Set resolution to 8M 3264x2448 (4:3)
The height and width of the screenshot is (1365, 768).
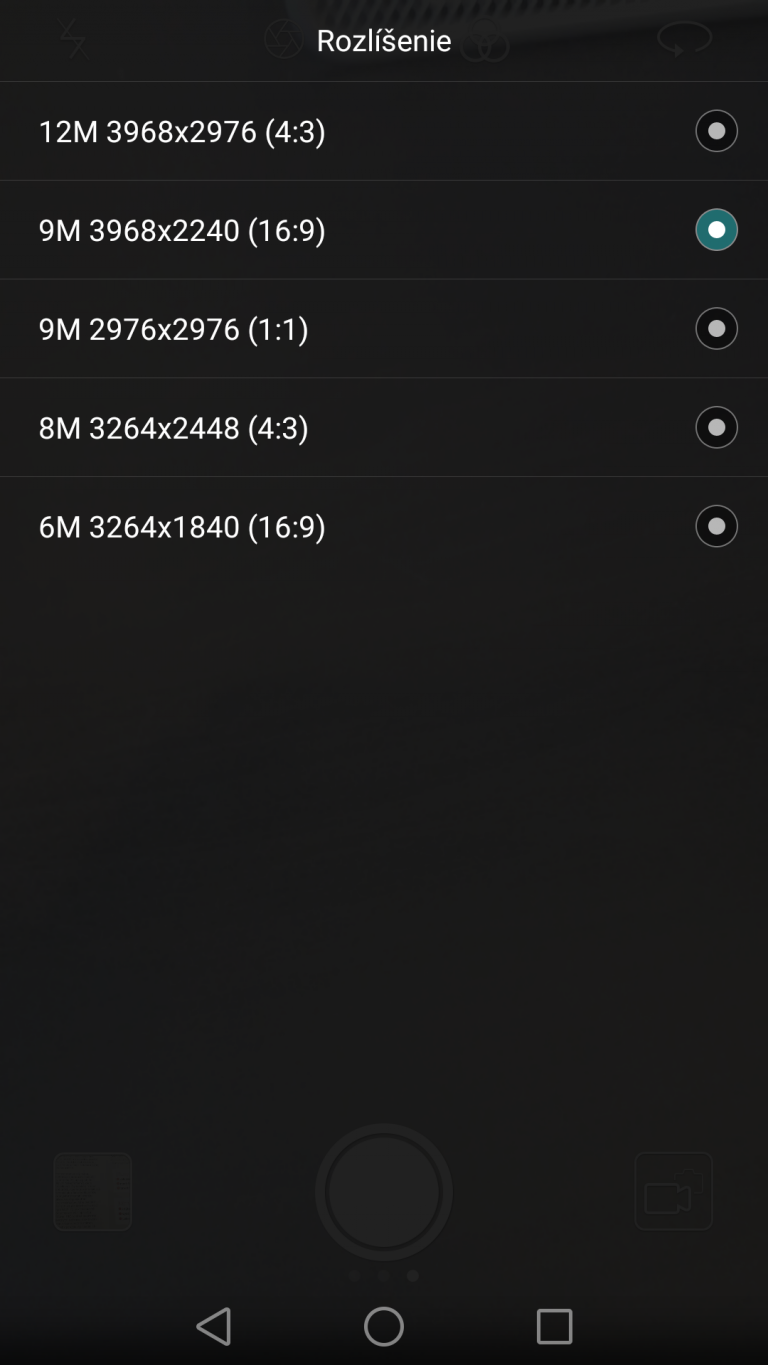(x=384, y=428)
